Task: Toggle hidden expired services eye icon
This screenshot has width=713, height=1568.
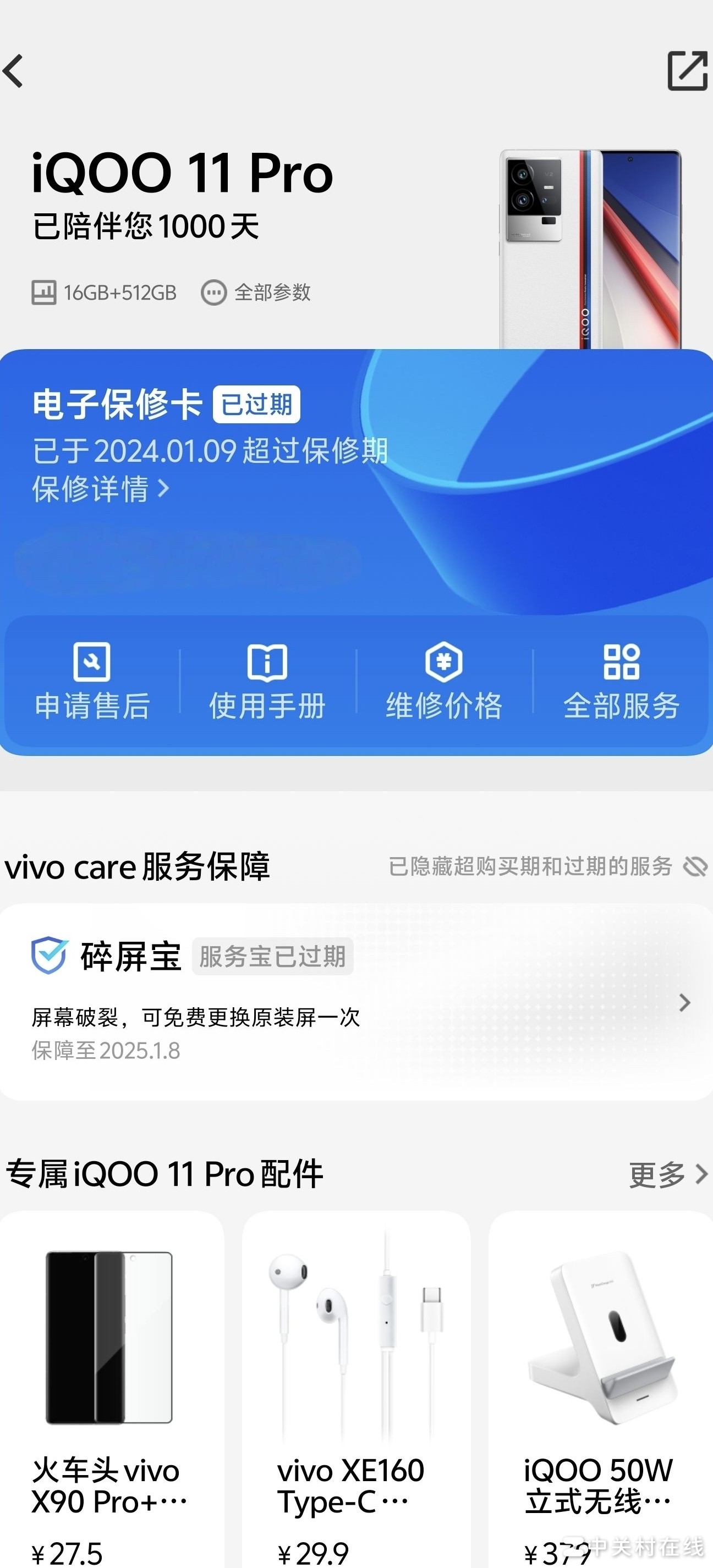Action: 695,866
